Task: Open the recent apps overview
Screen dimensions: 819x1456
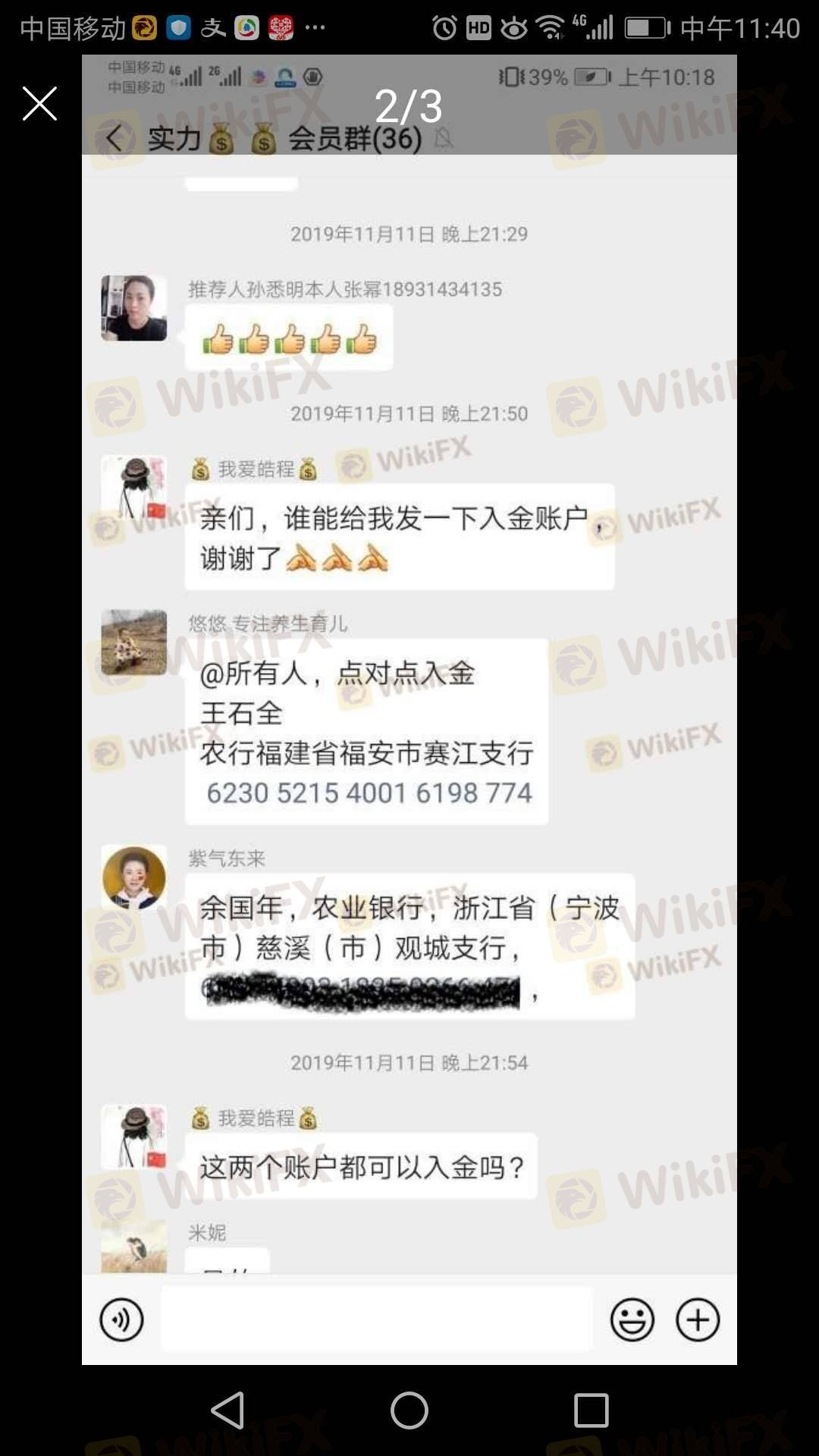Action: coord(591,1410)
